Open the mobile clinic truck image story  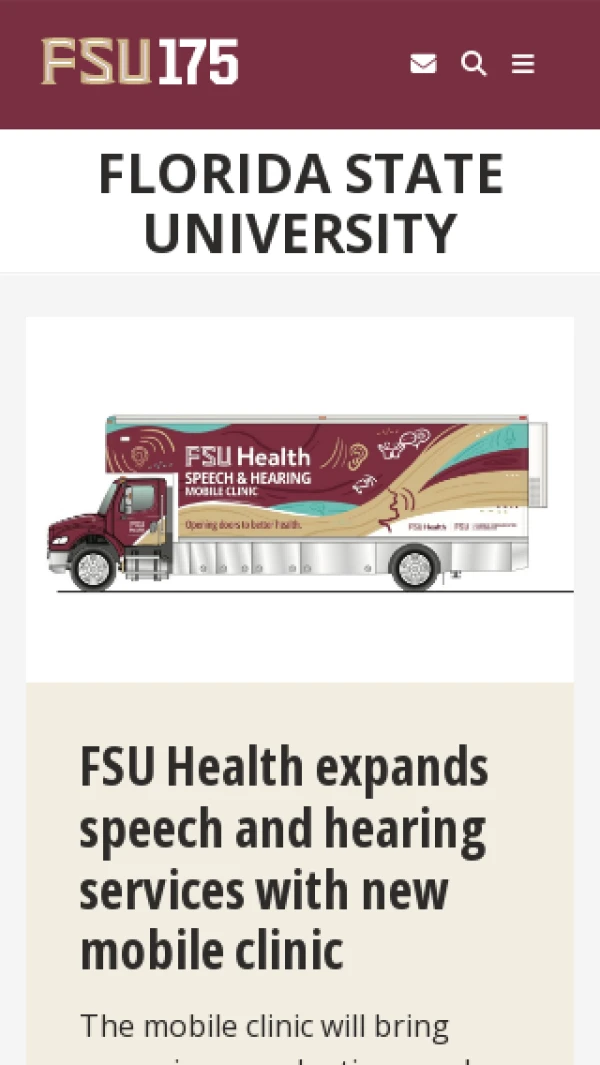tap(300, 500)
